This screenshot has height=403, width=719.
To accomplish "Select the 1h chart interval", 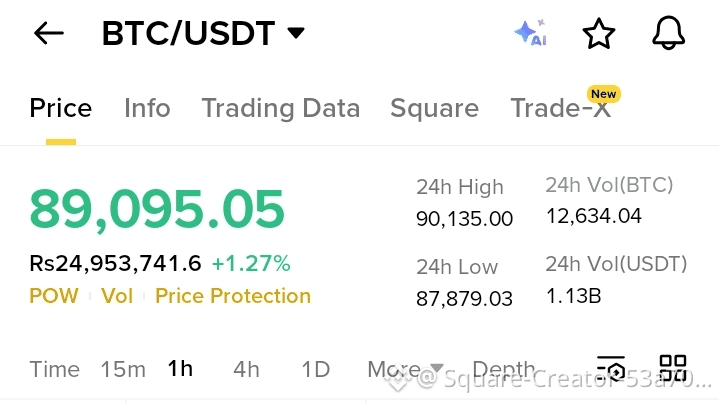I will click(180, 369).
